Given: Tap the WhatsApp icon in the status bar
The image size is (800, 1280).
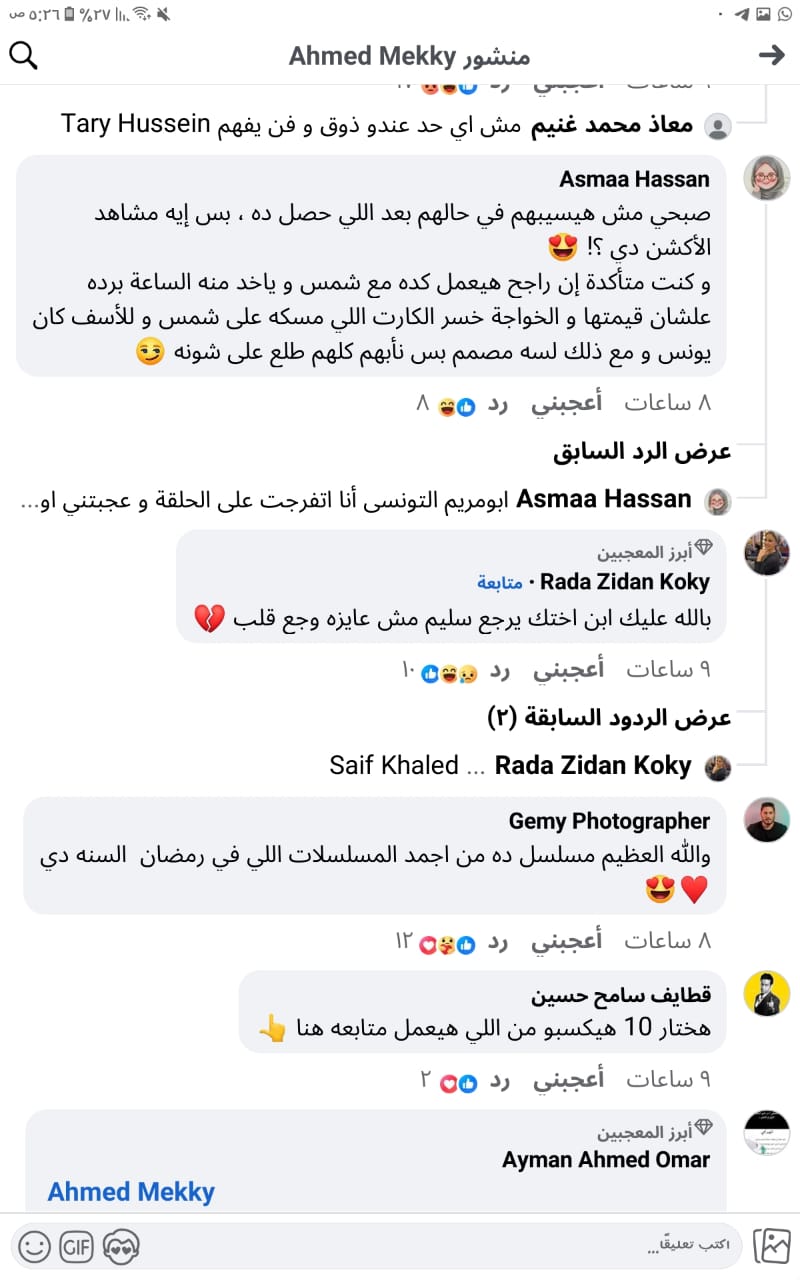Looking at the screenshot, I should tap(787, 14).
